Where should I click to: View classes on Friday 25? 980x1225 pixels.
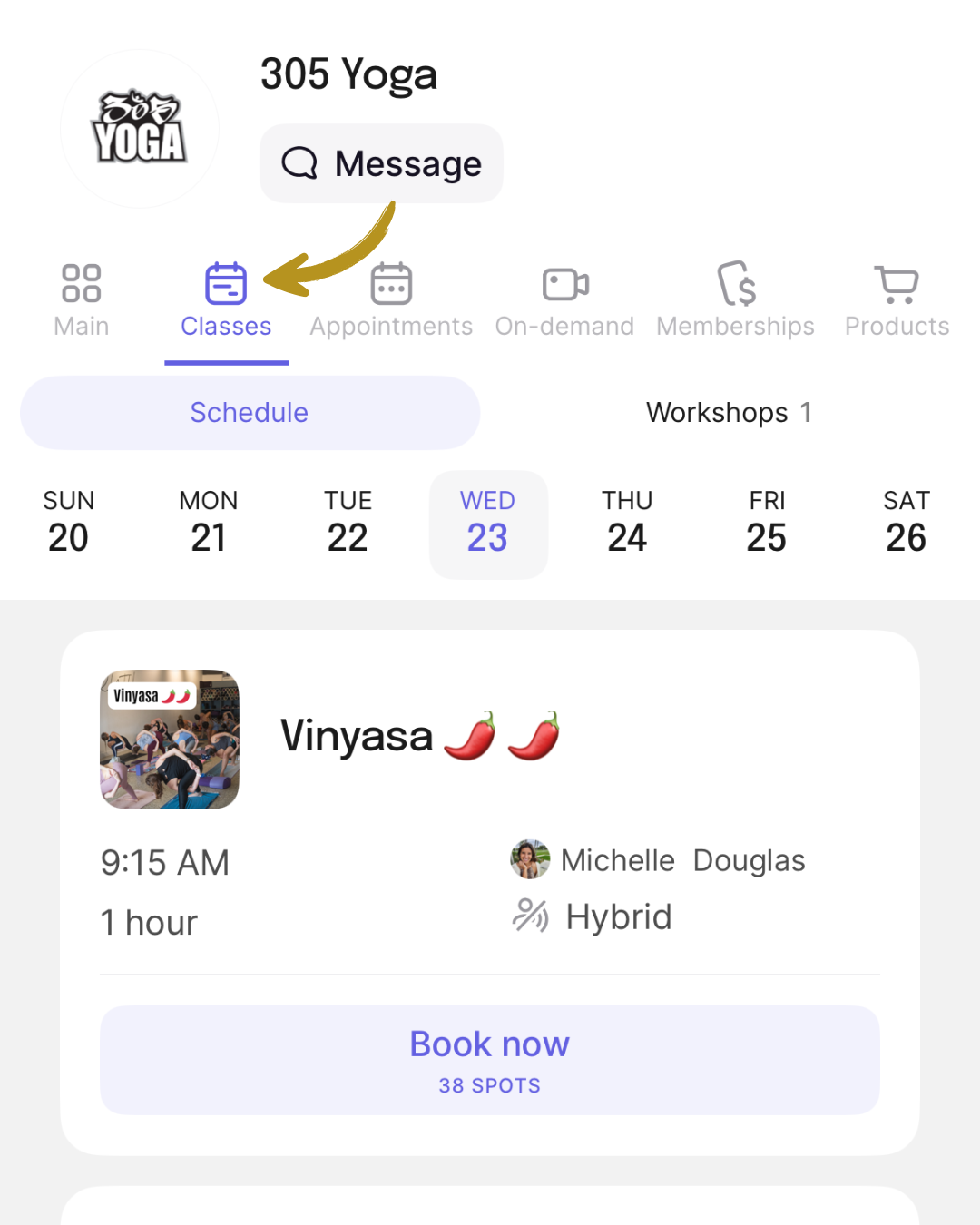pos(767,524)
